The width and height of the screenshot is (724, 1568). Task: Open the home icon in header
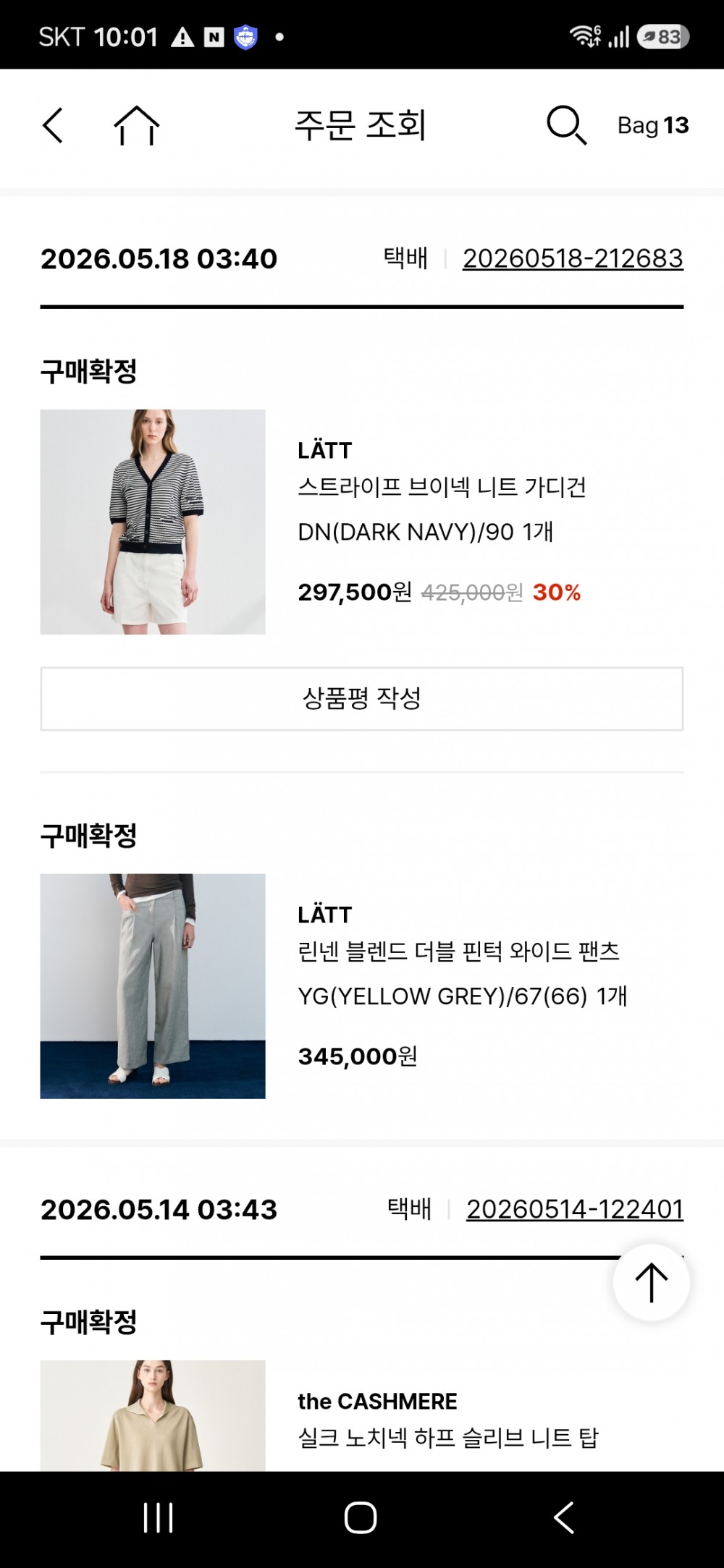136,126
